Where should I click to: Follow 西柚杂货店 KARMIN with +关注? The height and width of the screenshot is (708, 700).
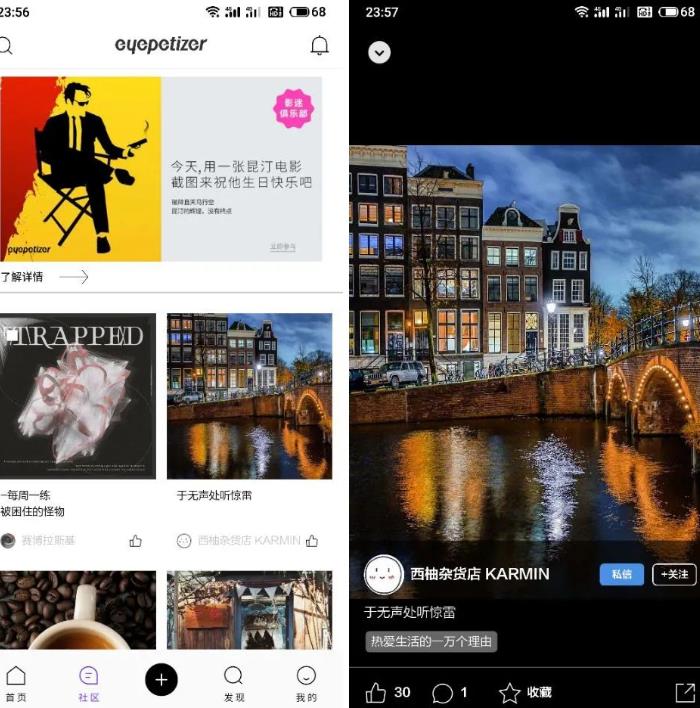pos(674,574)
